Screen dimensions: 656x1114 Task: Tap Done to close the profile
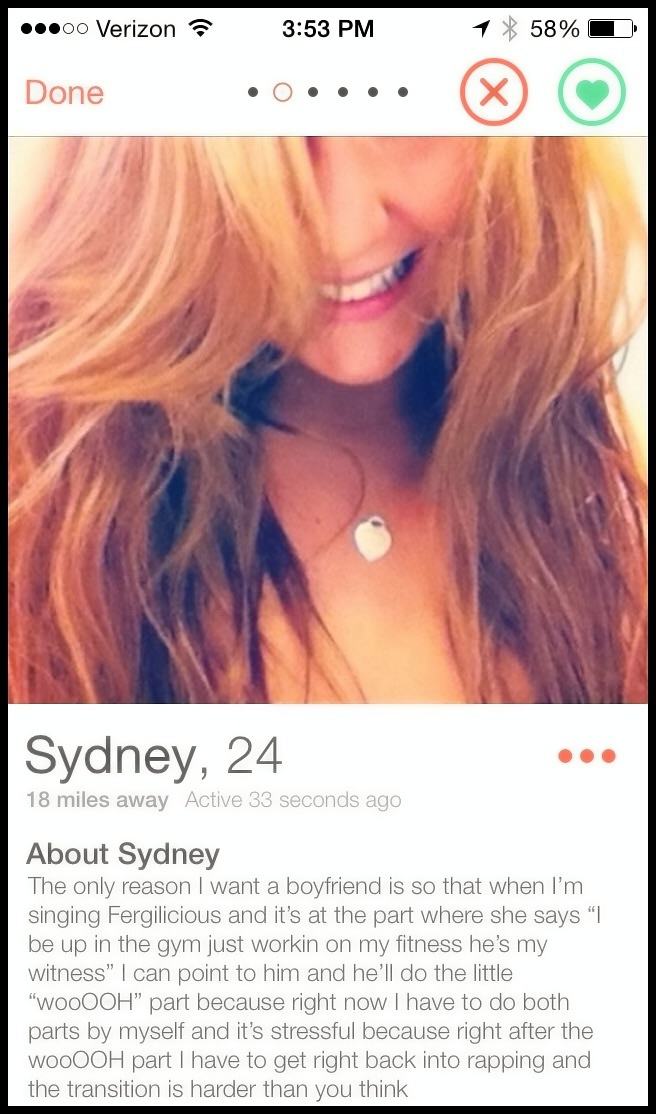point(64,92)
